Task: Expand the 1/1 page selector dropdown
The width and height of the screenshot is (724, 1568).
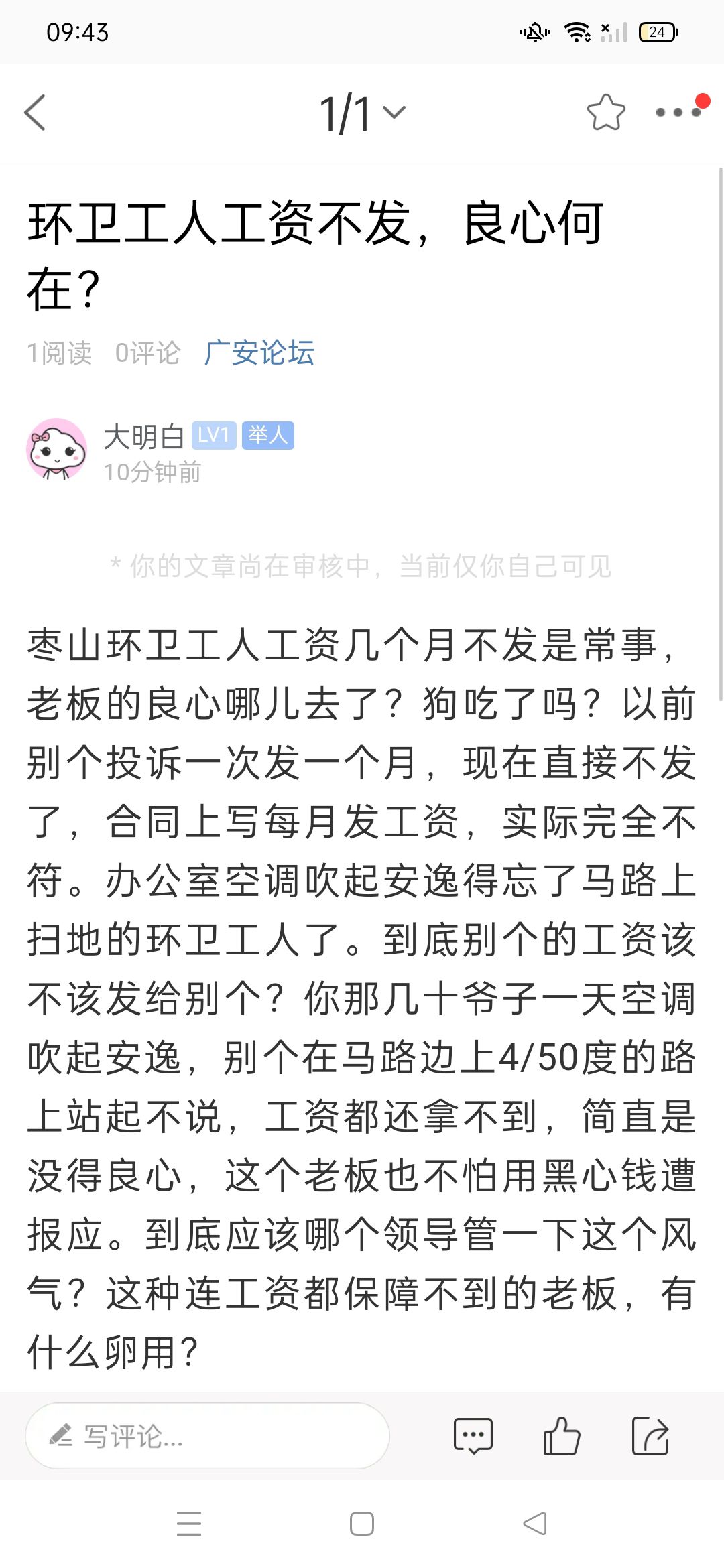Action: (363, 113)
